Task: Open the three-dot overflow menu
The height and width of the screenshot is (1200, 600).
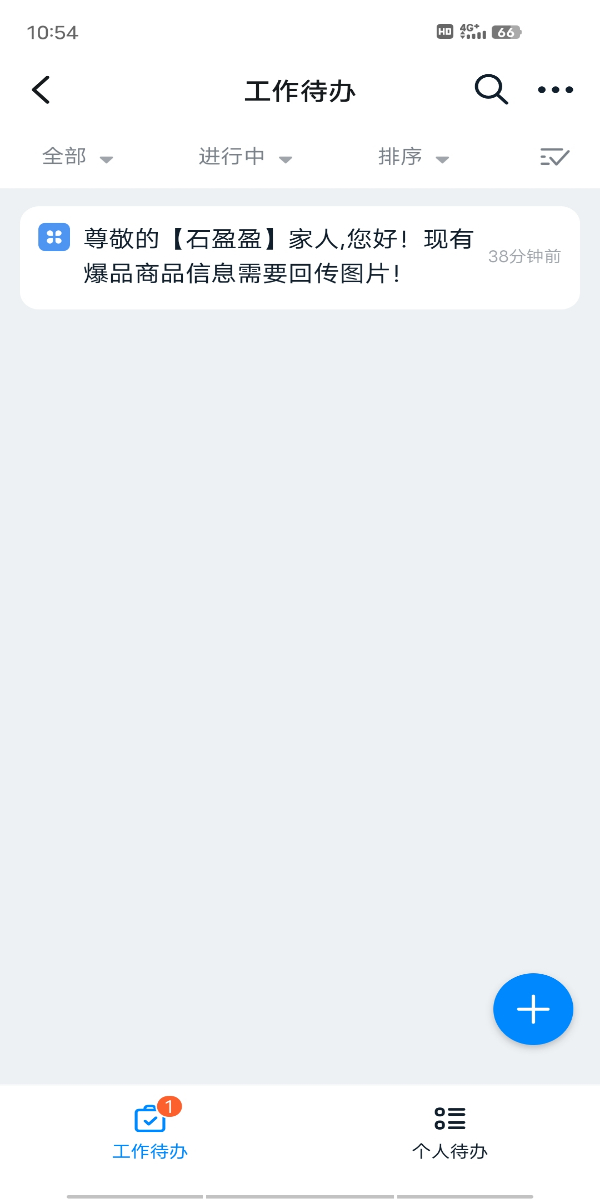Action: pos(555,90)
